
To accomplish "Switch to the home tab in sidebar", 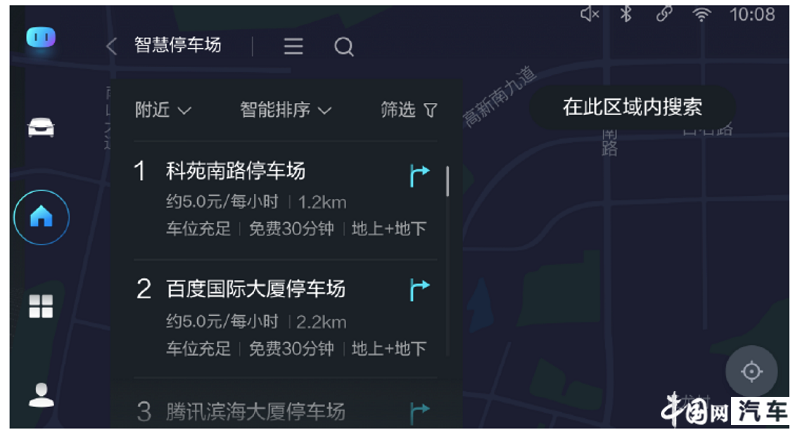I will point(41,216).
